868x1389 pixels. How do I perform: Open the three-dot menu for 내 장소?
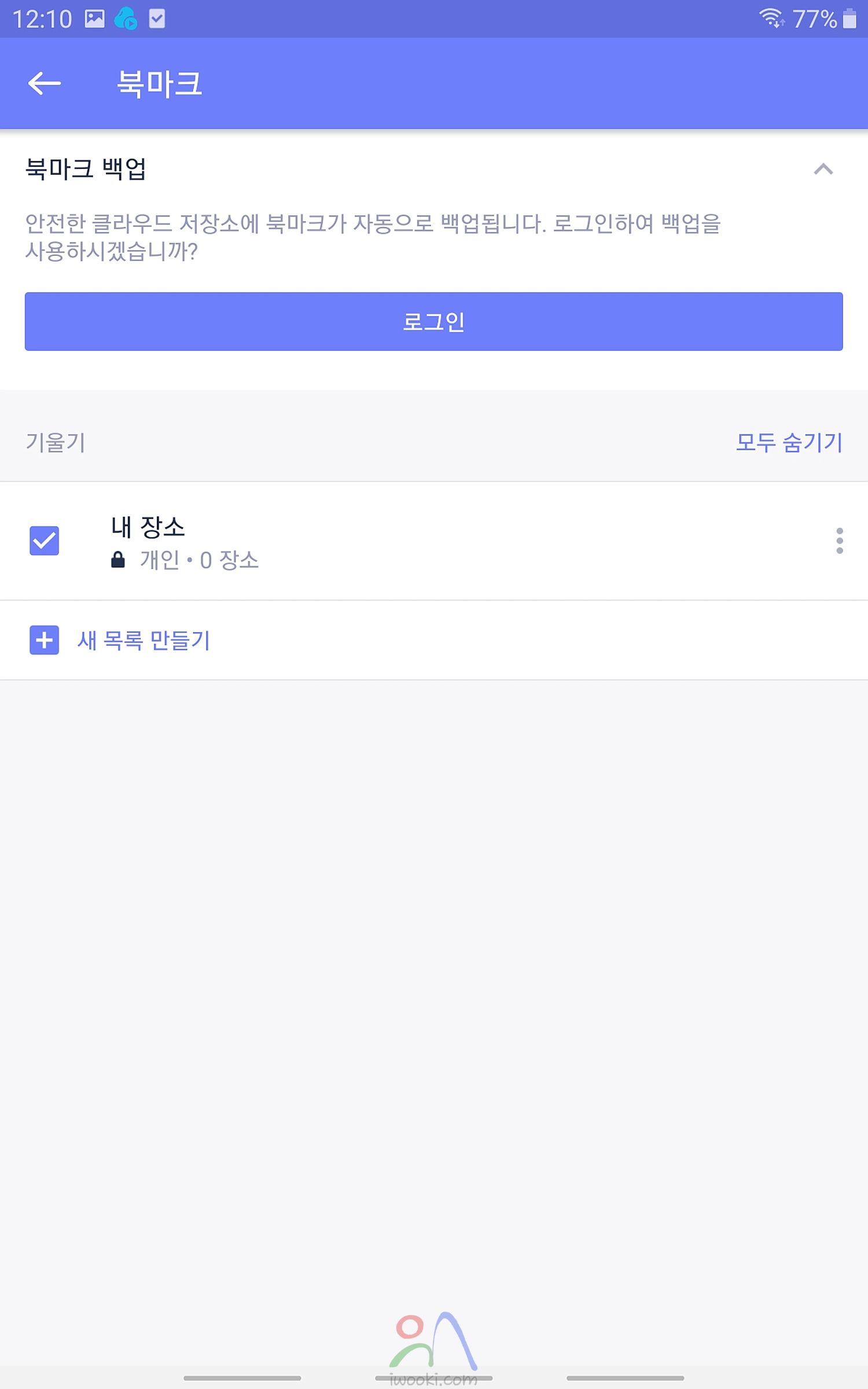pos(839,541)
